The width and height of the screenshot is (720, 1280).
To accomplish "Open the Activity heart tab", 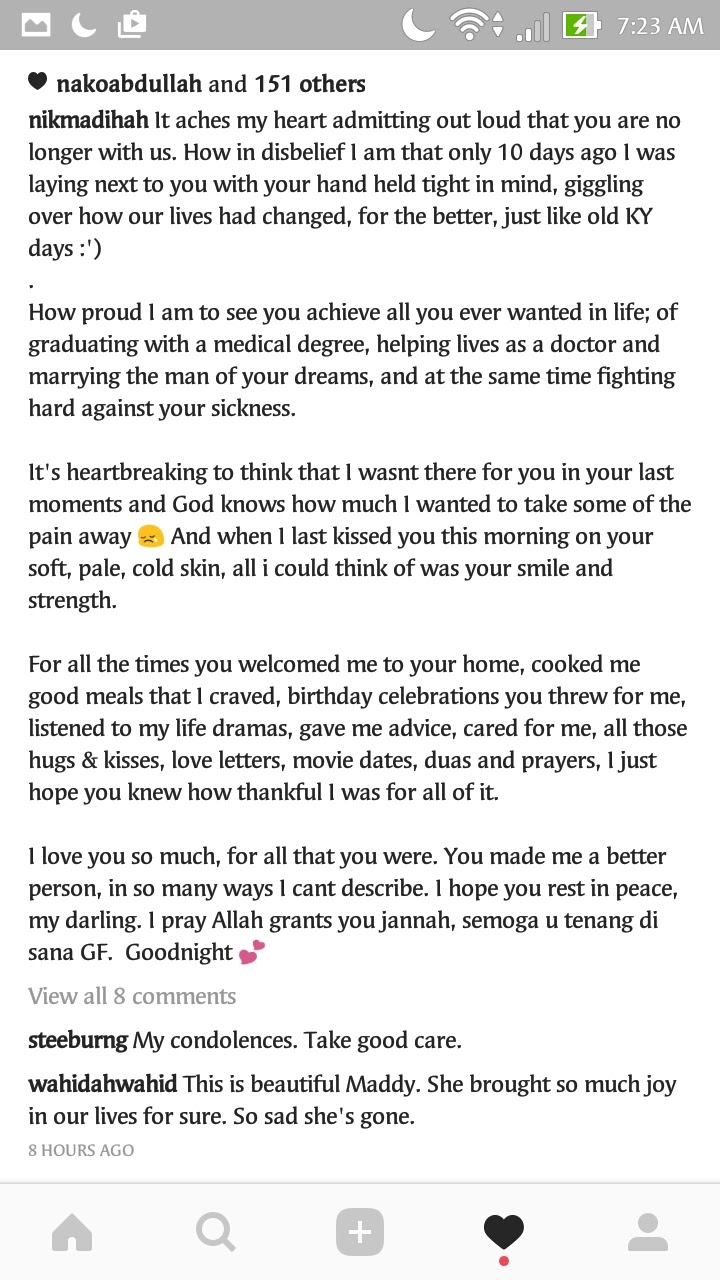I will click(504, 1232).
